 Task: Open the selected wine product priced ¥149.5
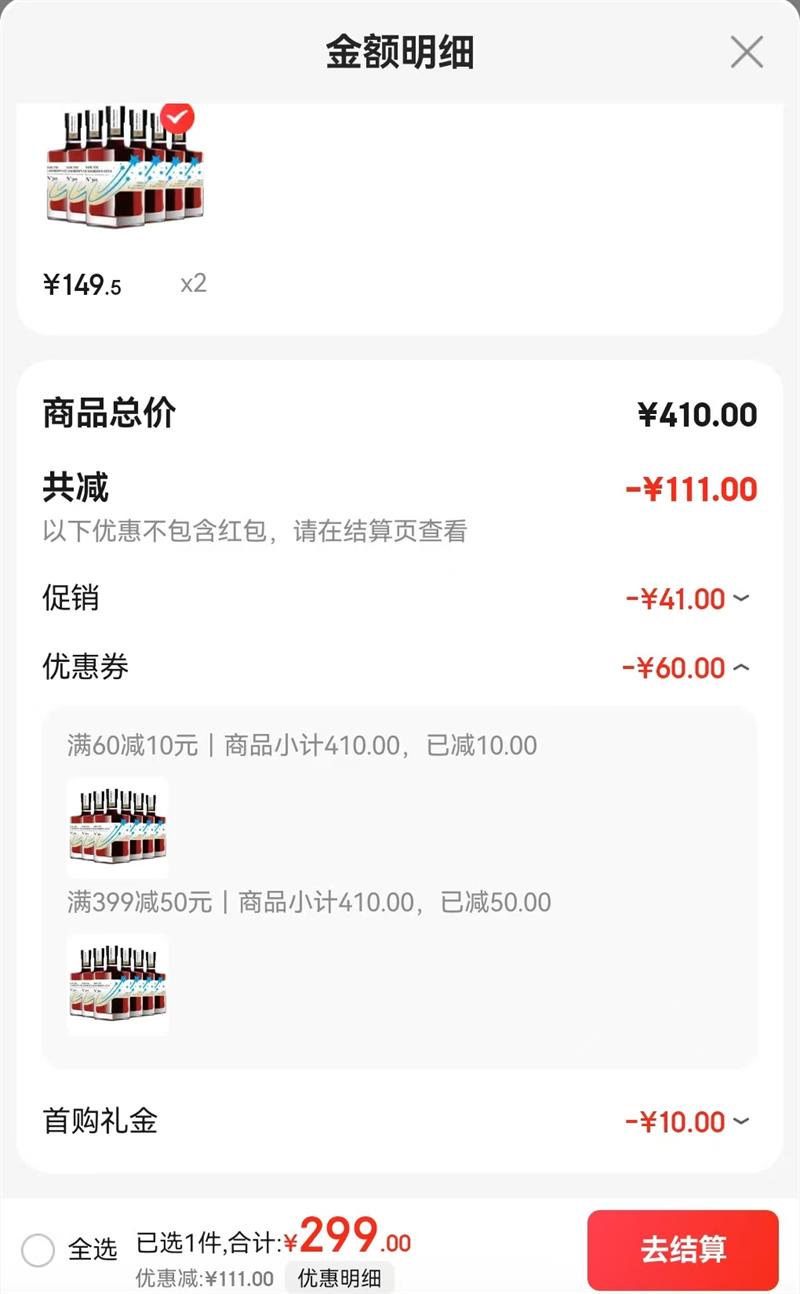click(124, 168)
